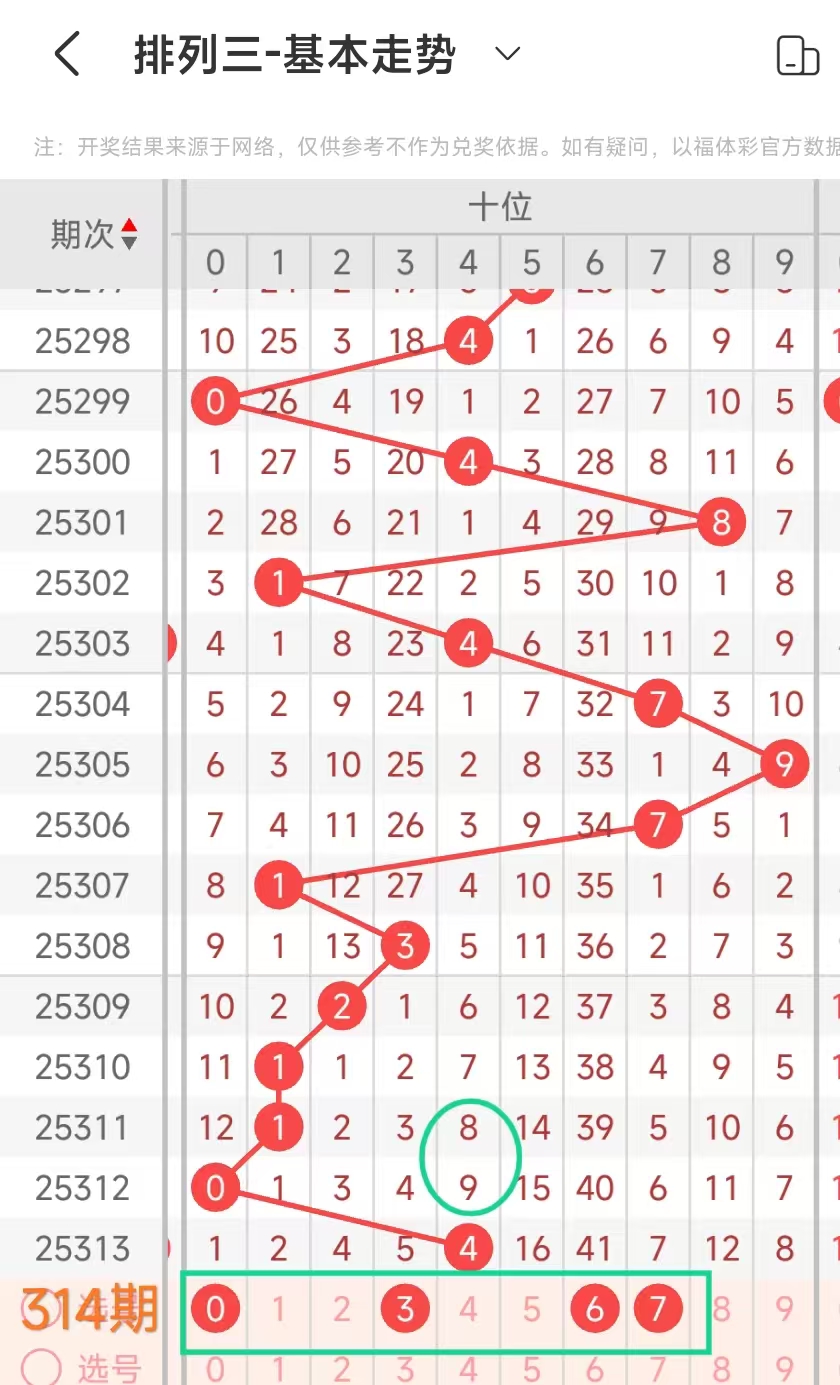This screenshot has height=1385, width=840.
Task: Tap the screen-switch icon in the top right
Action: (797, 55)
